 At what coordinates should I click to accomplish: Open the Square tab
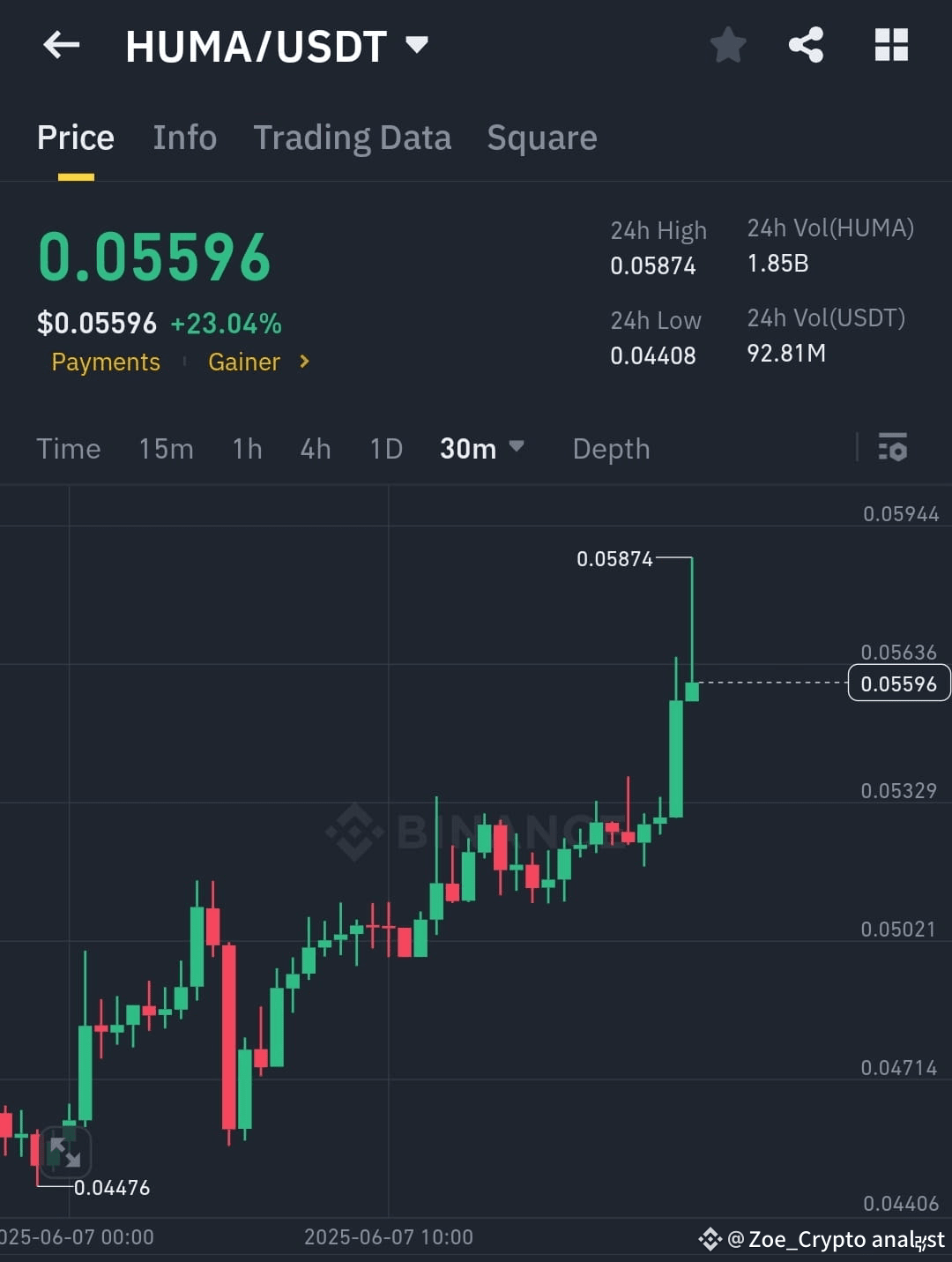541,138
